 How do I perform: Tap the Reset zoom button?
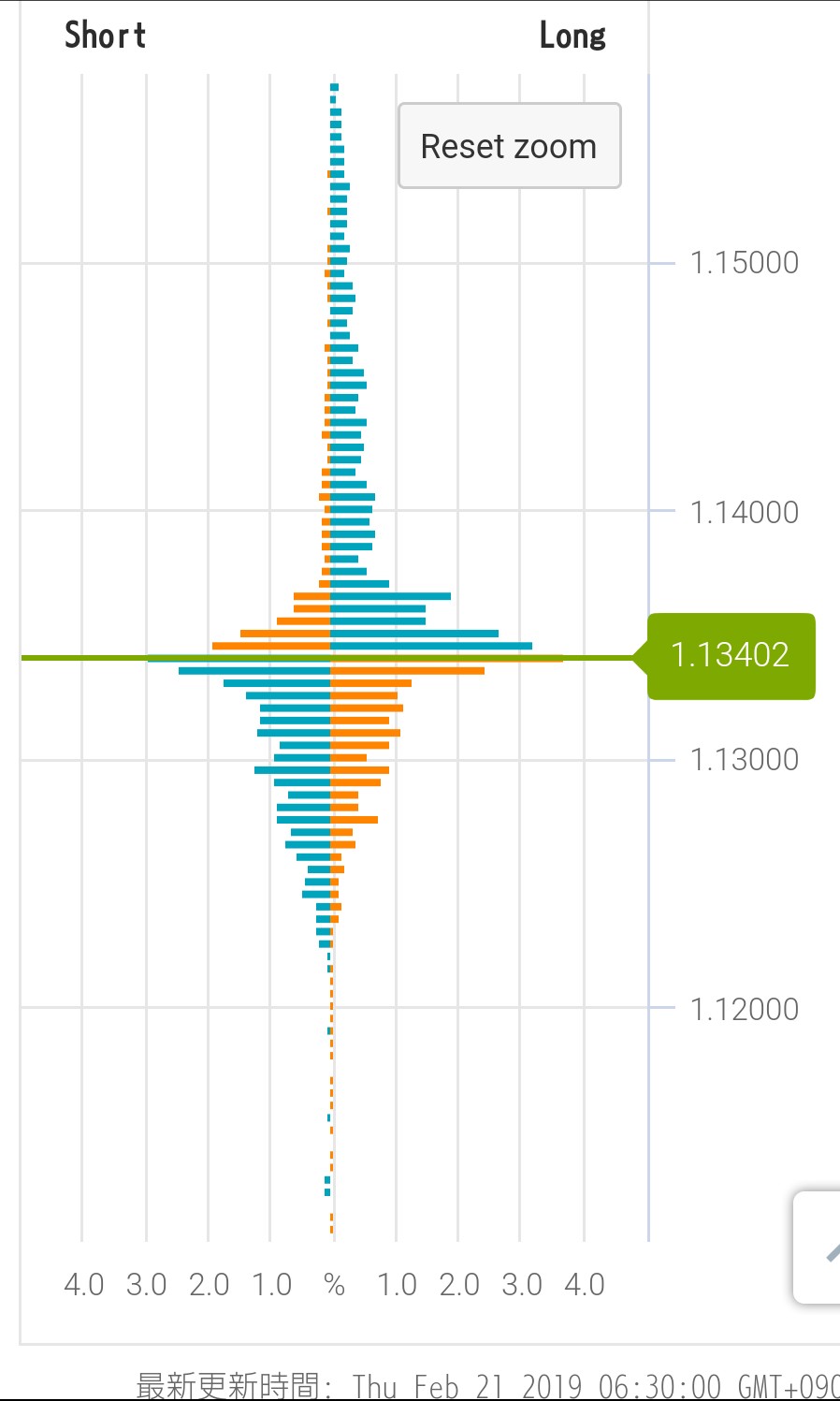(510, 146)
